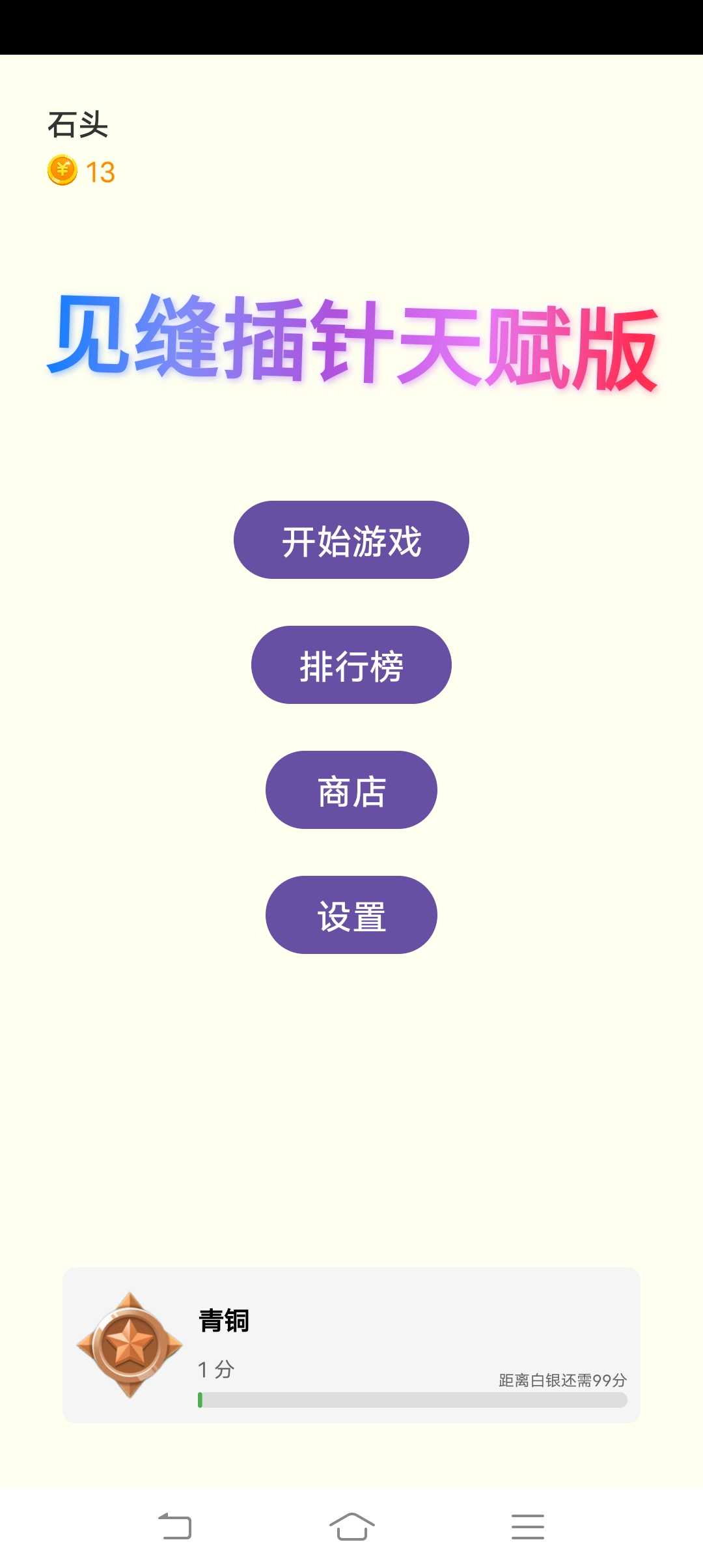Tap the system back button
Screen dimensions: 703x1568
pos(175,1526)
